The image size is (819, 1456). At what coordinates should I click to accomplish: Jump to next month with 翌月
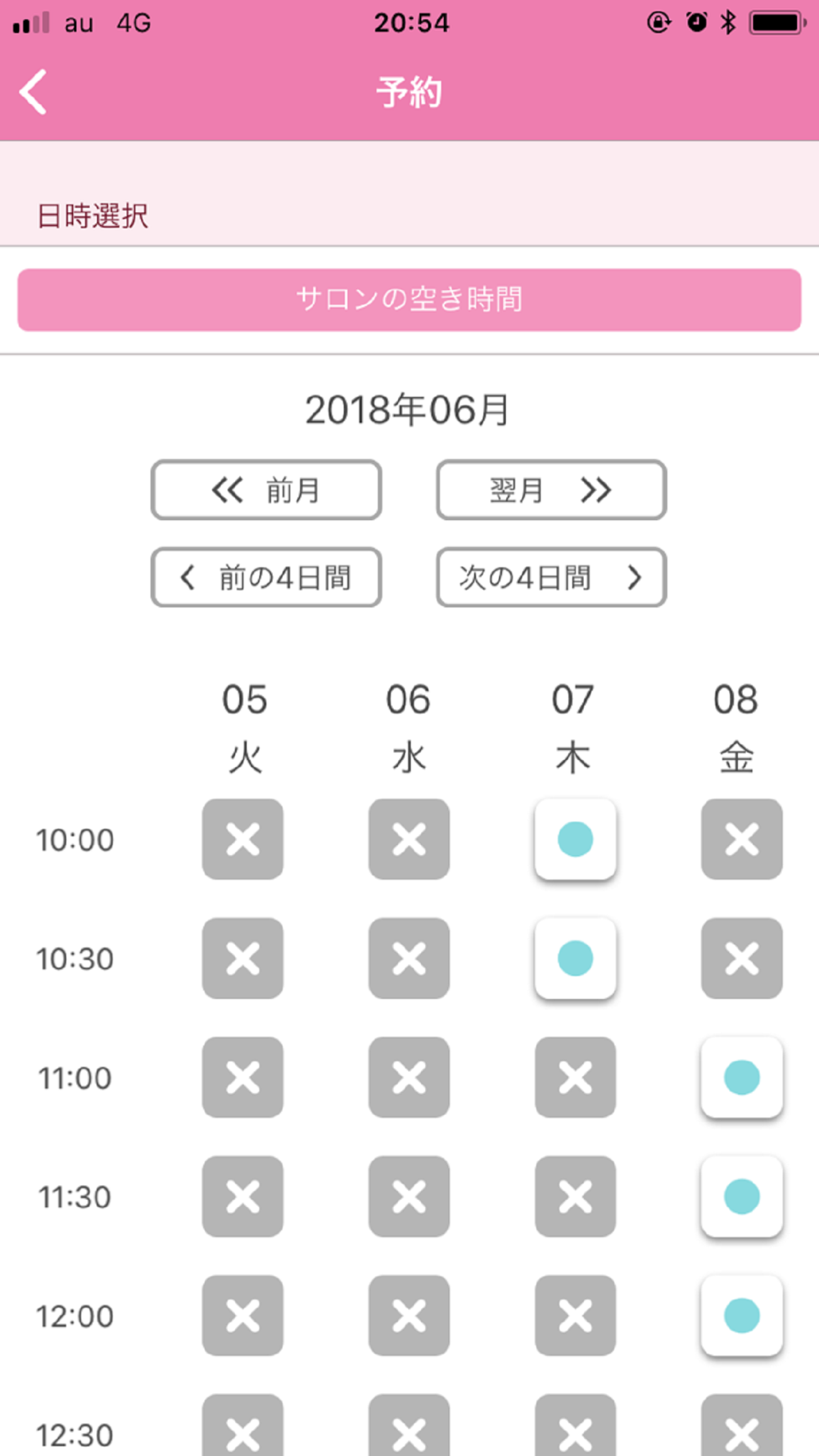pos(551,490)
